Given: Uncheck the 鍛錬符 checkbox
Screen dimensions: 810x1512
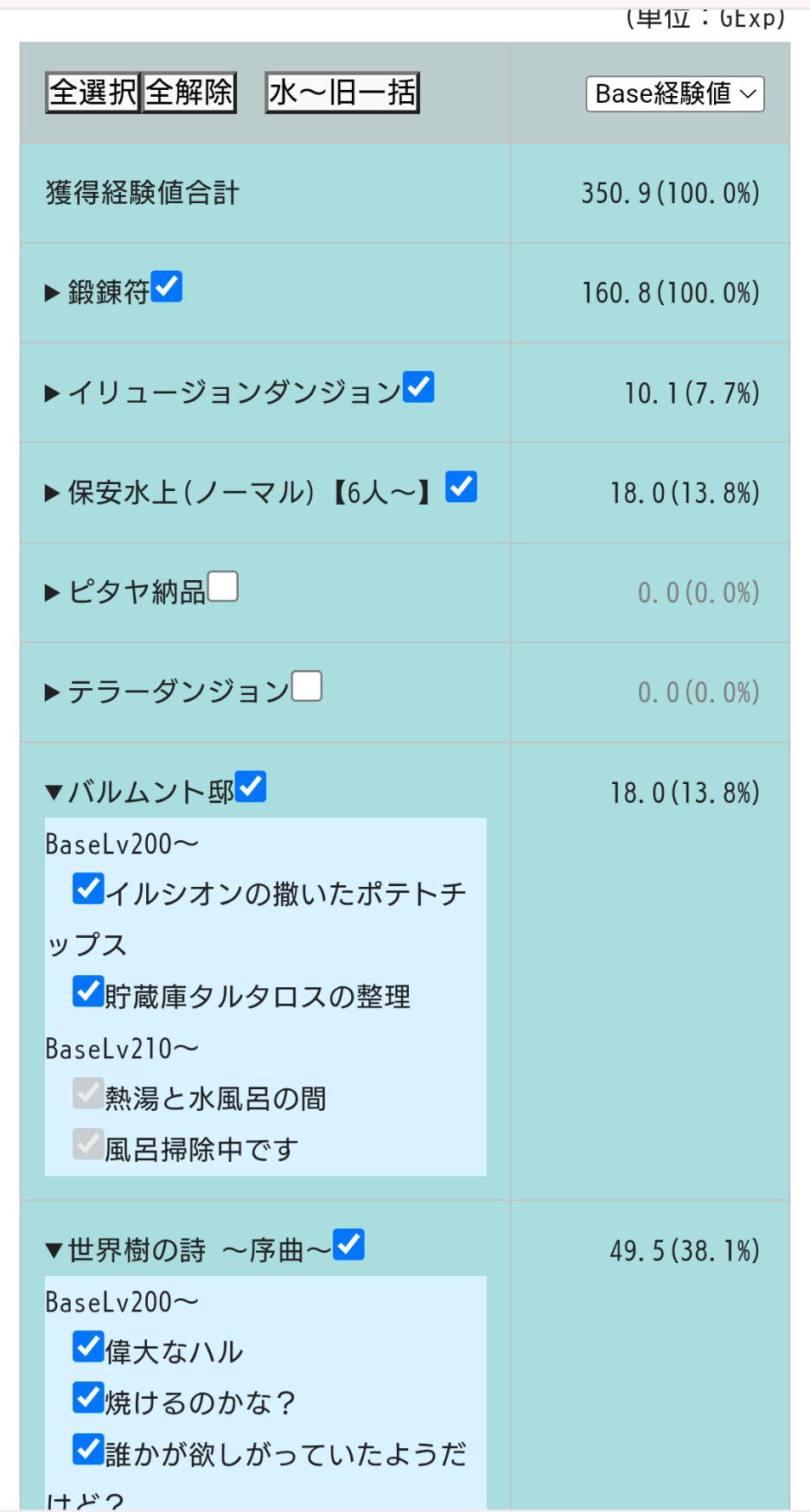Looking at the screenshot, I should 167,287.
